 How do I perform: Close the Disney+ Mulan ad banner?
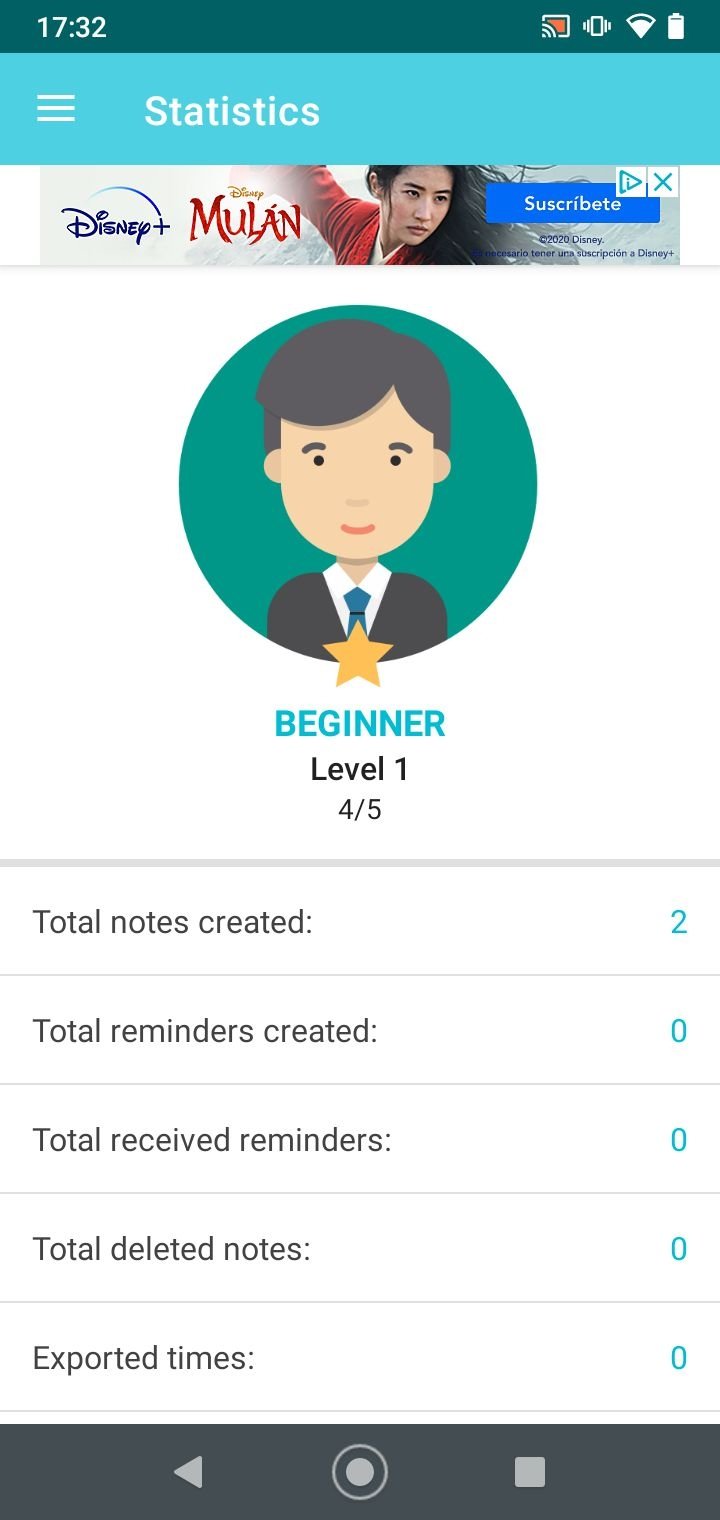coord(663,182)
